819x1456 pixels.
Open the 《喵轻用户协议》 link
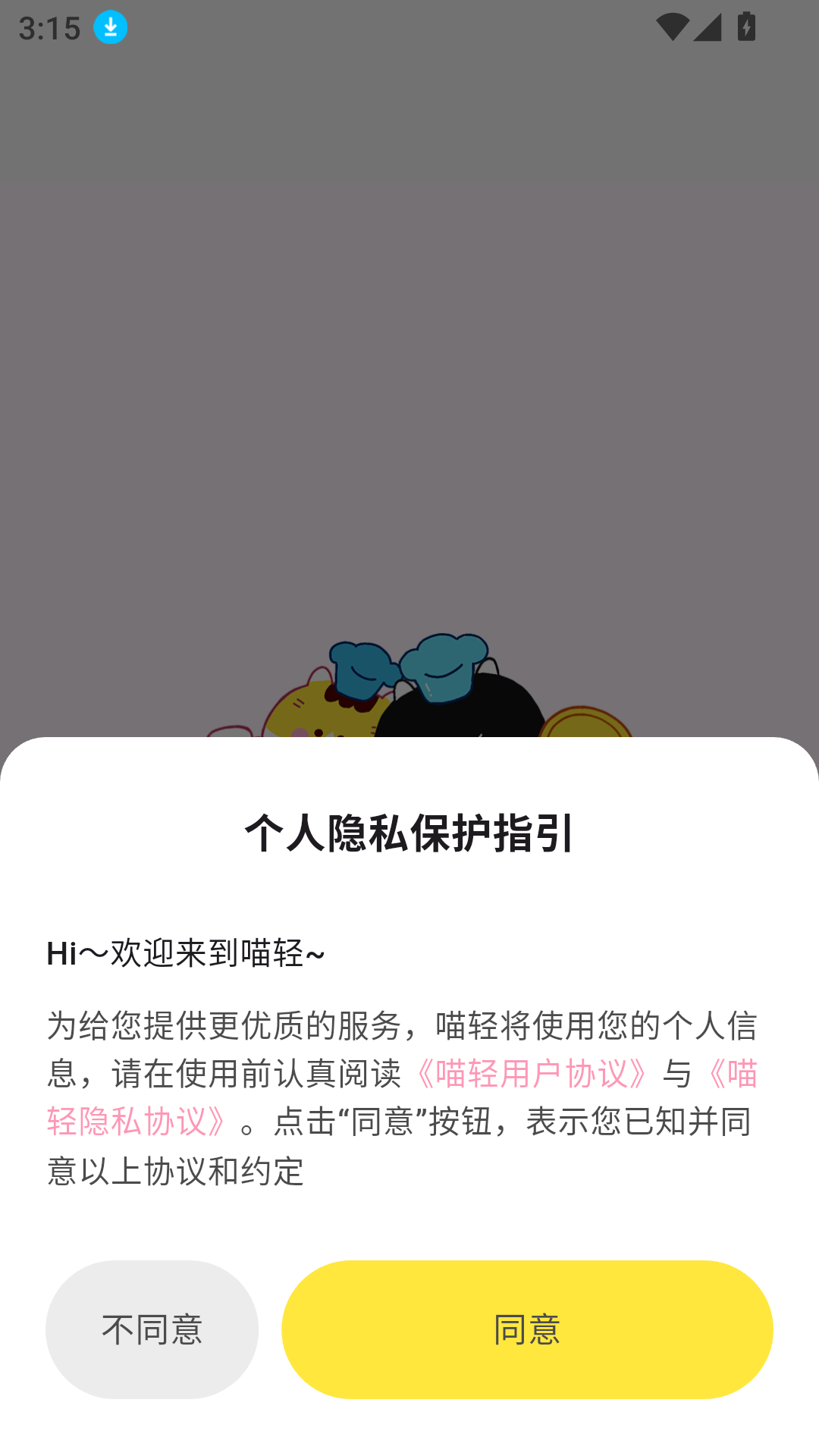click(x=532, y=1074)
